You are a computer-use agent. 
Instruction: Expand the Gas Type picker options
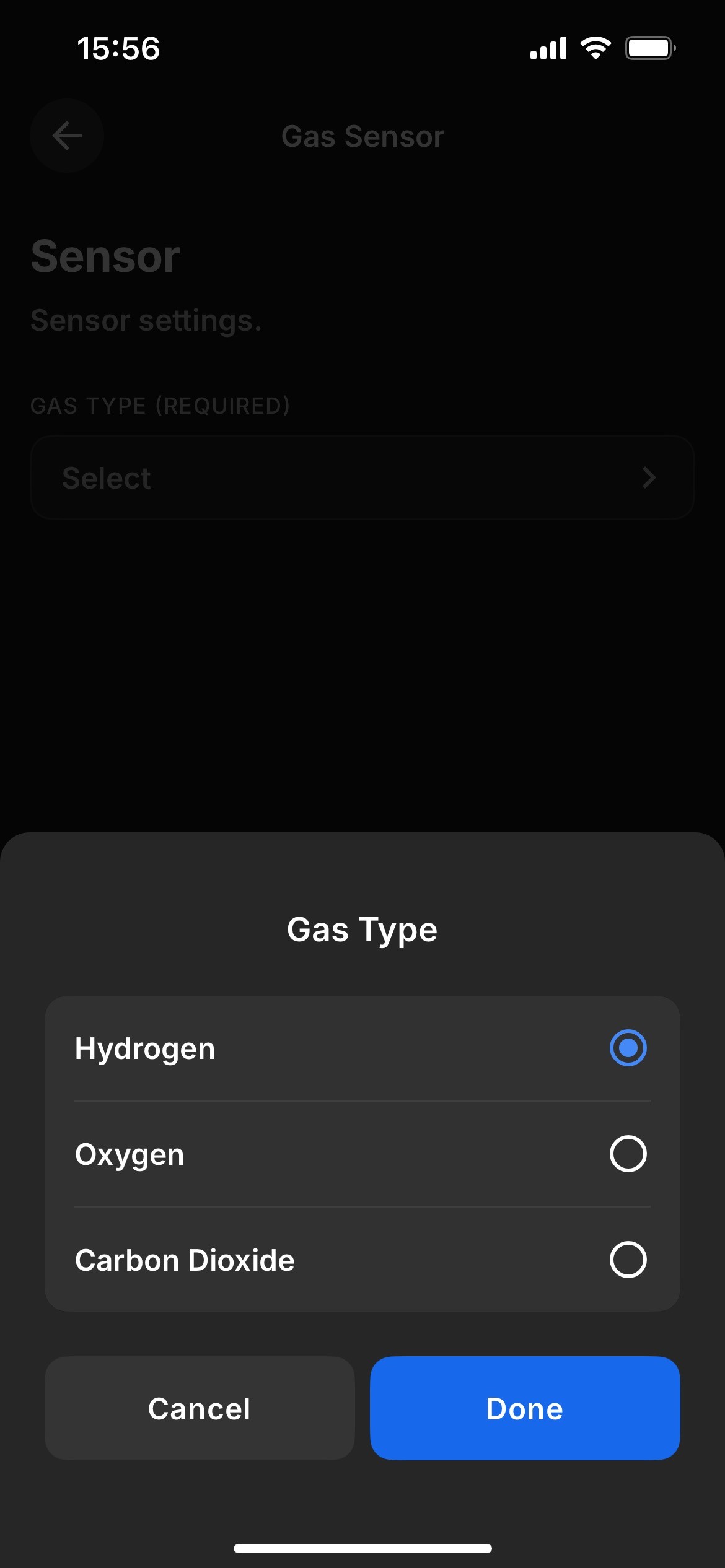pos(362,477)
